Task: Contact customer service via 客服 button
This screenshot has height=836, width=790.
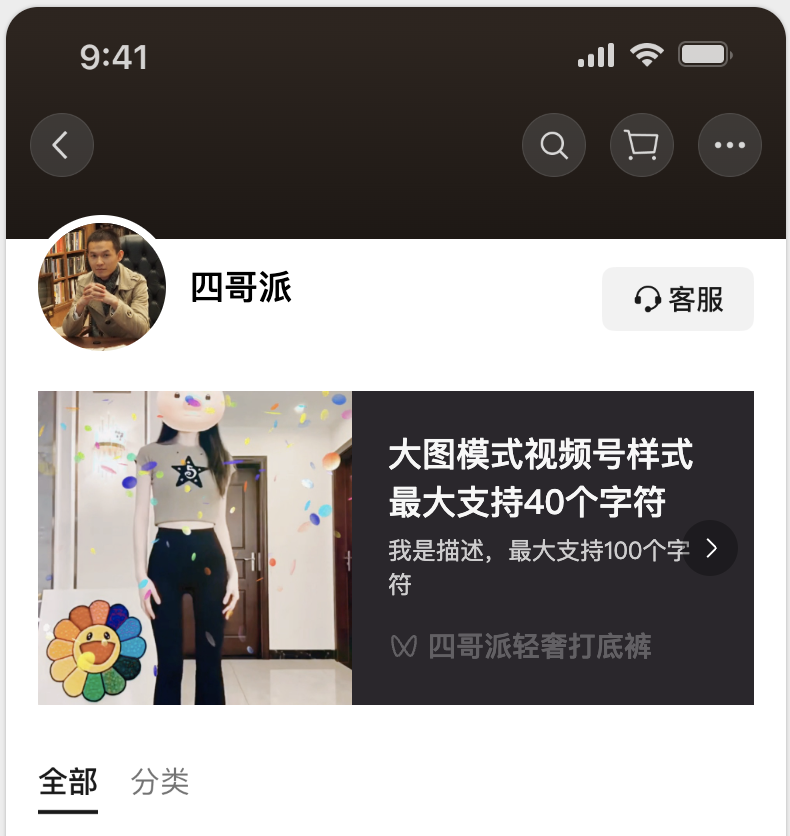Action: (x=678, y=299)
